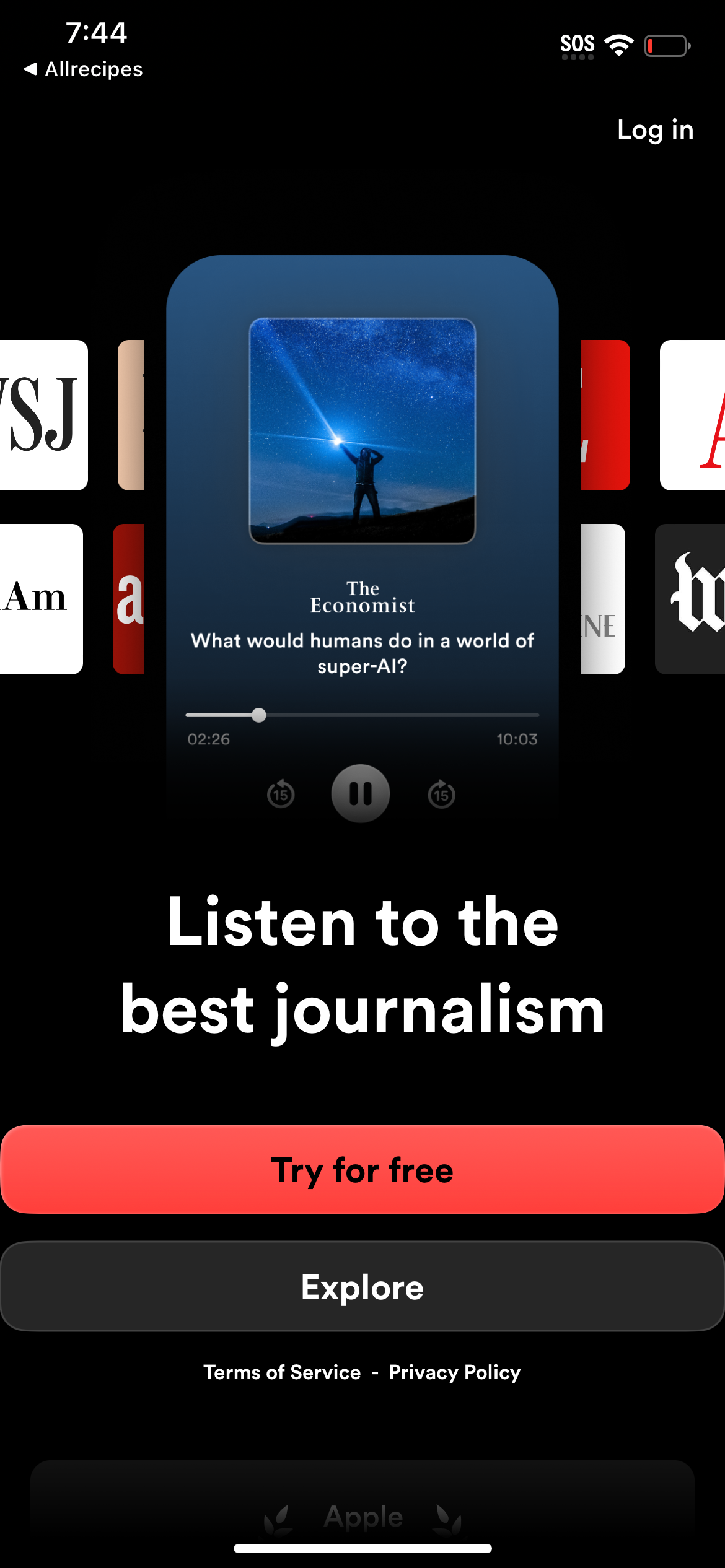
Task: Tap The Economist masthead label
Action: tap(362, 596)
